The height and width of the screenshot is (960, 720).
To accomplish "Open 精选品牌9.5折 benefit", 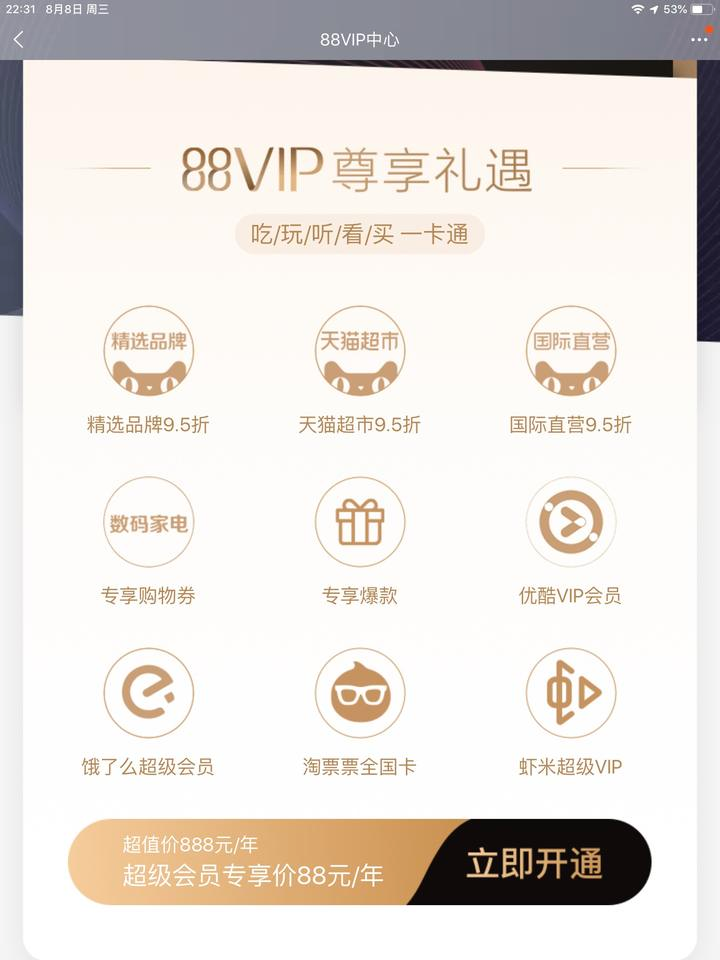I will (x=148, y=352).
